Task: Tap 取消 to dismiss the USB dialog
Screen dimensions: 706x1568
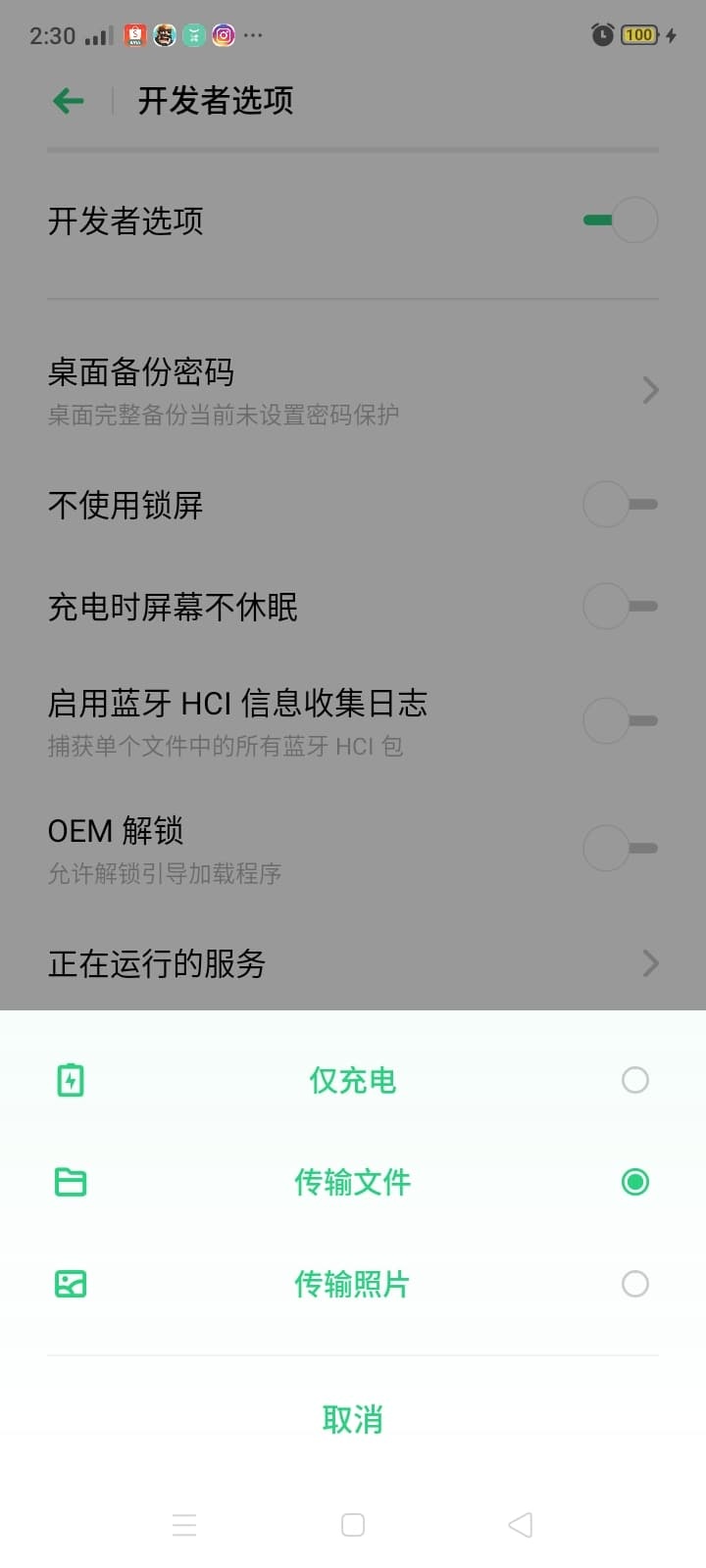Action: pos(353,1418)
